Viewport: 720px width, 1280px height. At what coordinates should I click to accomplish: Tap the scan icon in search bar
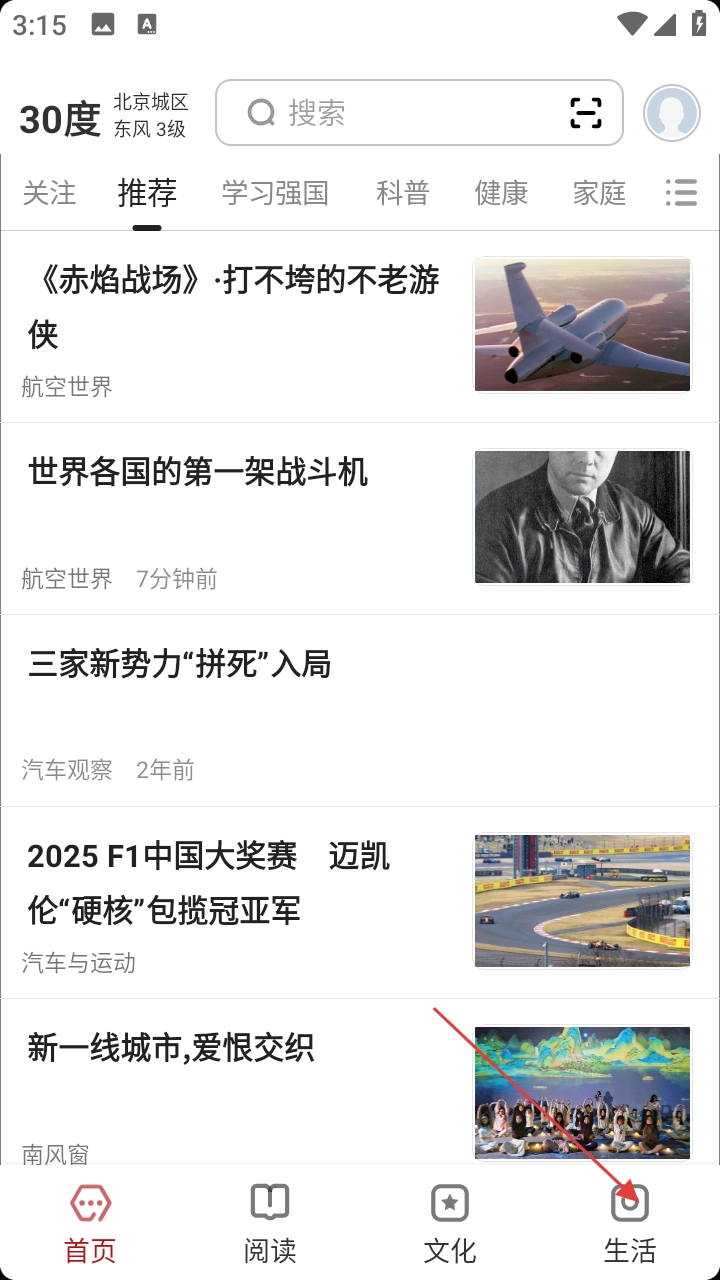coord(586,113)
